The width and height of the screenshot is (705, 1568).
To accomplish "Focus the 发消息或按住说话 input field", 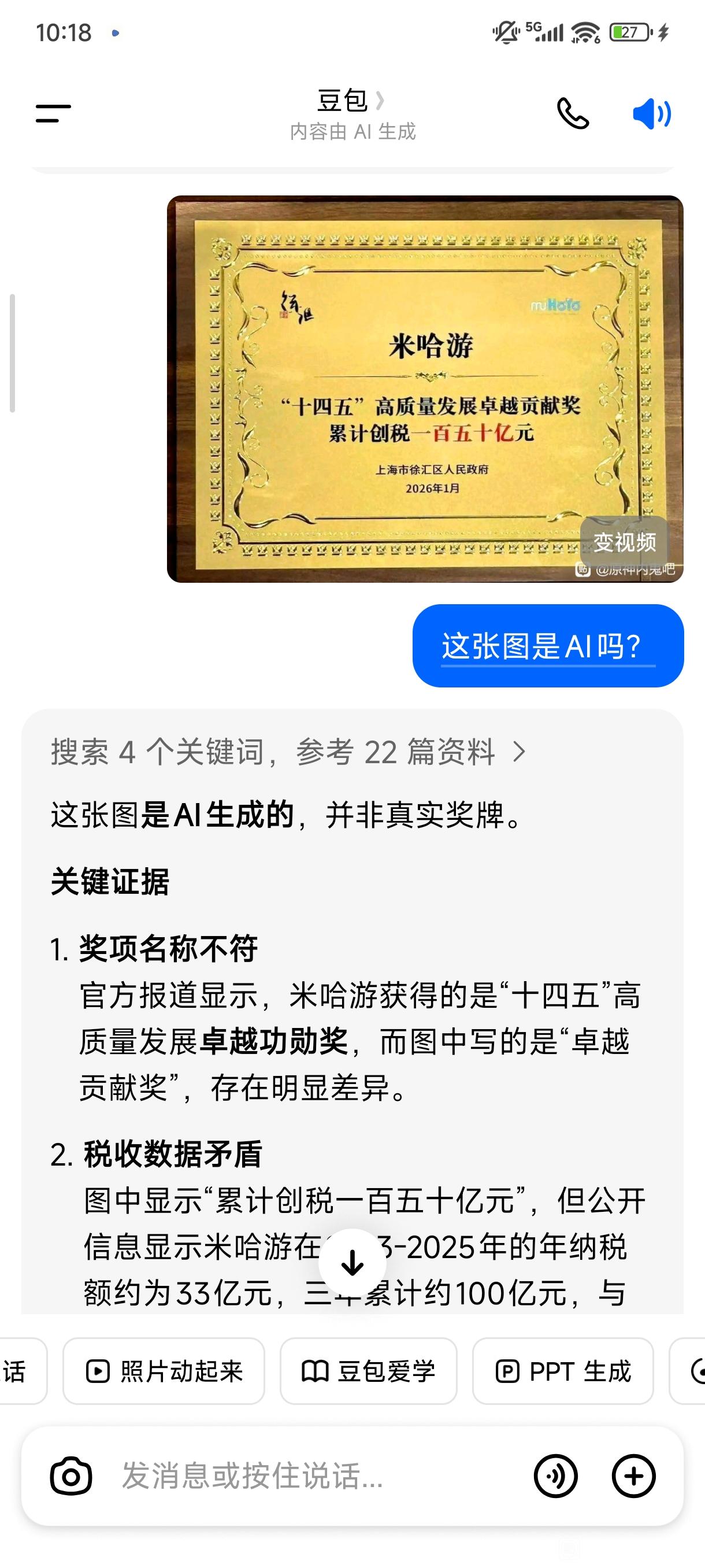I will pos(304,1476).
